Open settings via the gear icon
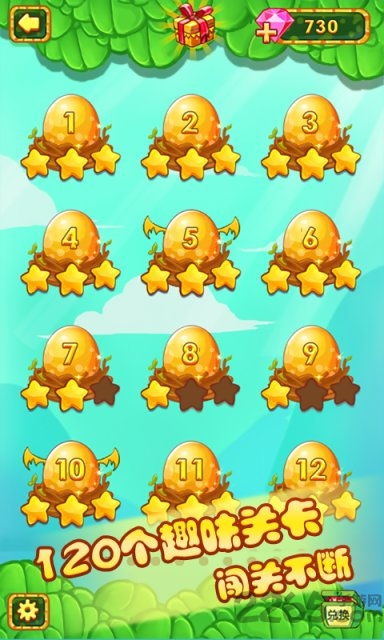This screenshot has width=384, height=640. pyautogui.click(x=29, y=612)
